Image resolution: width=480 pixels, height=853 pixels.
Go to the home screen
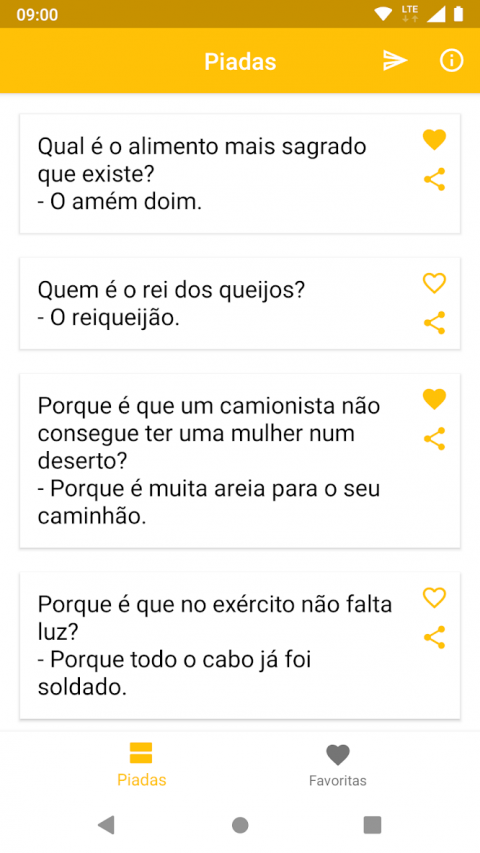click(240, 825)
